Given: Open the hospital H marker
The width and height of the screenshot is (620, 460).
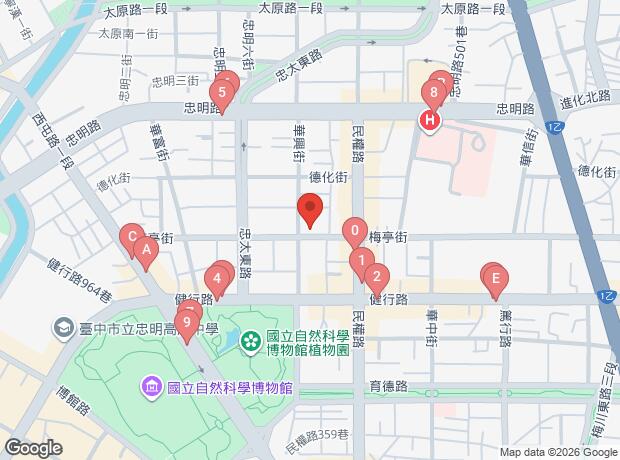Looking at the screenshot, I should click(429, 121).
